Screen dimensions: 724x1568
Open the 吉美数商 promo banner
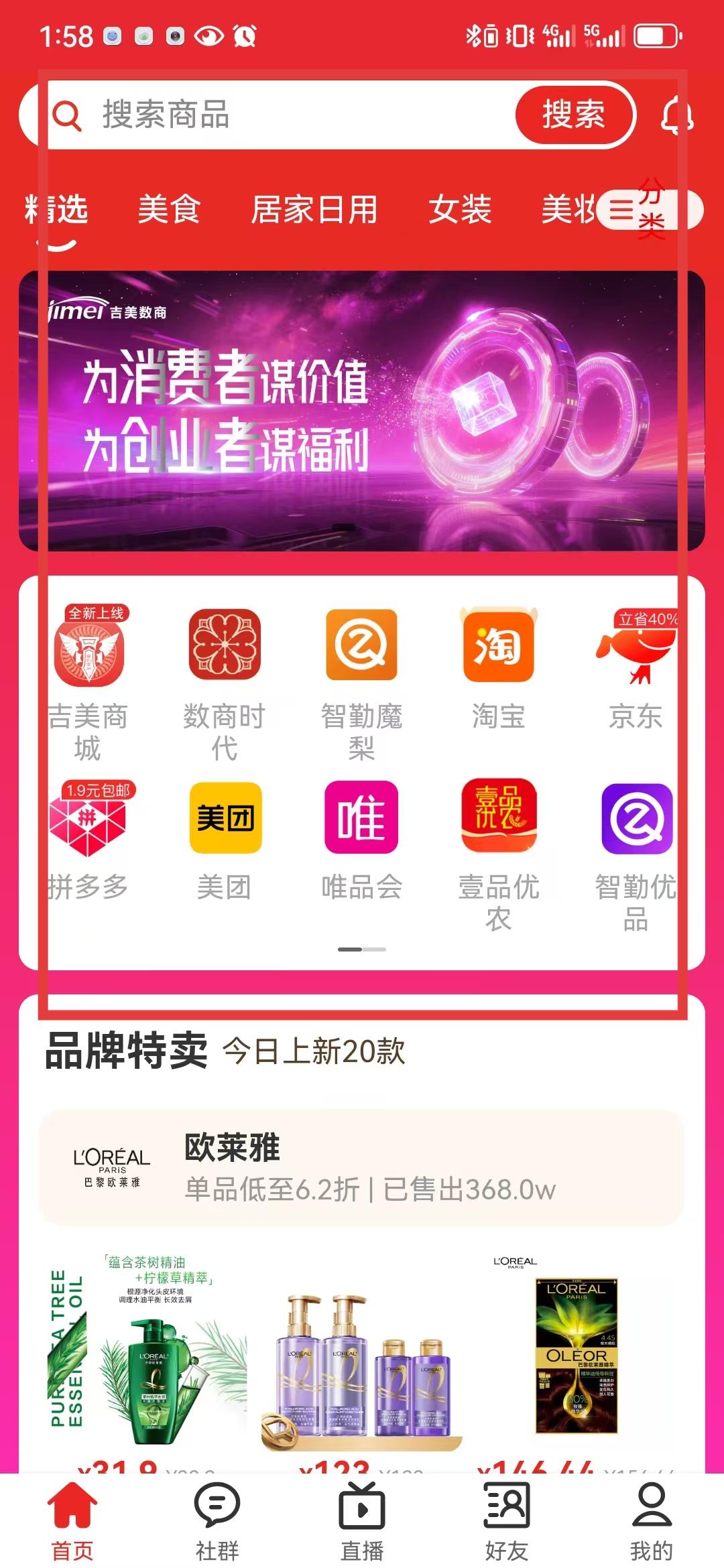pos(362,411)
